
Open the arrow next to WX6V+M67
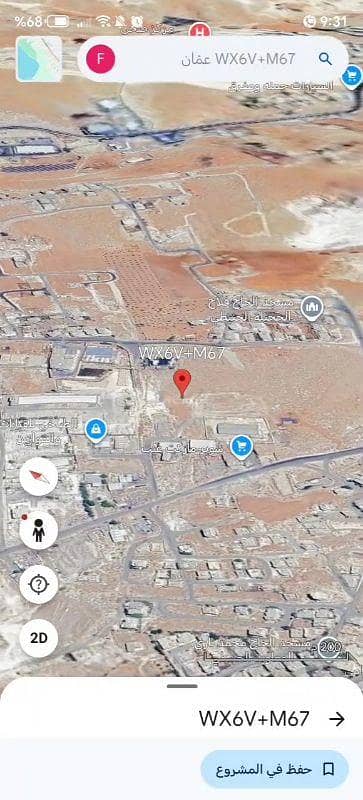click(x=336, y=719)
